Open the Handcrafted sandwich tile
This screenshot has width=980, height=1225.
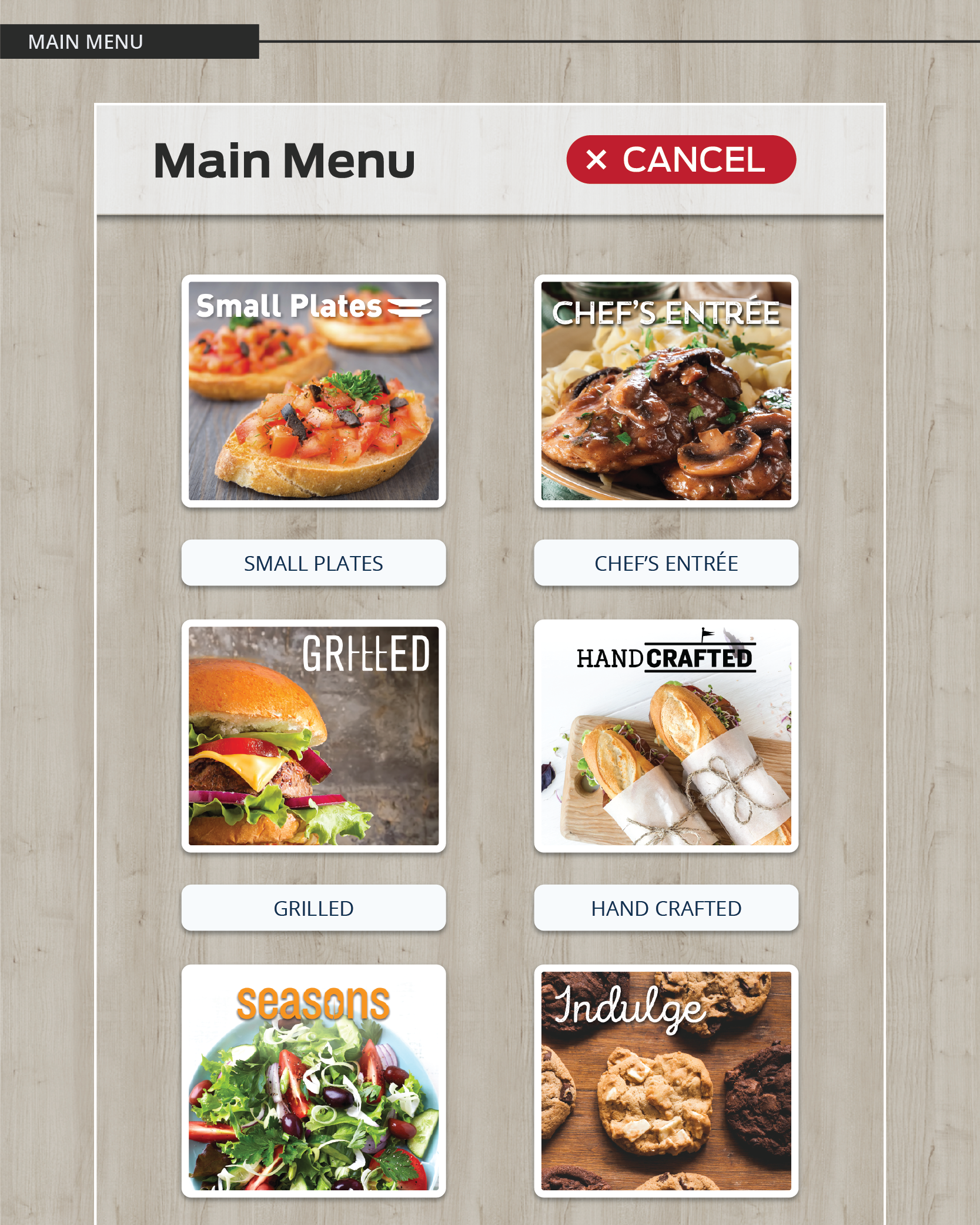pos(665,736)
